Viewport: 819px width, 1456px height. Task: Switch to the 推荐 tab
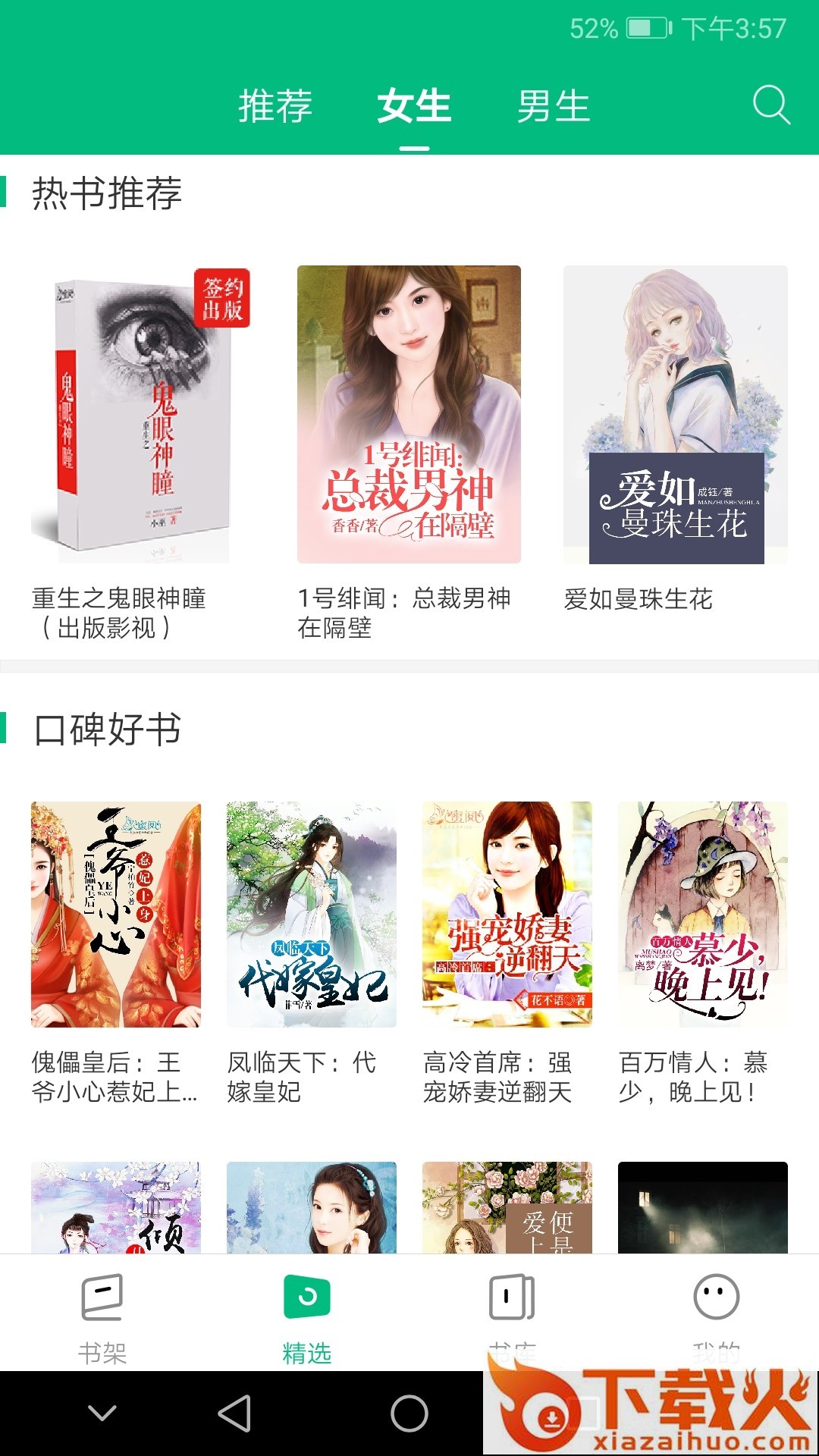pos(275,105)
